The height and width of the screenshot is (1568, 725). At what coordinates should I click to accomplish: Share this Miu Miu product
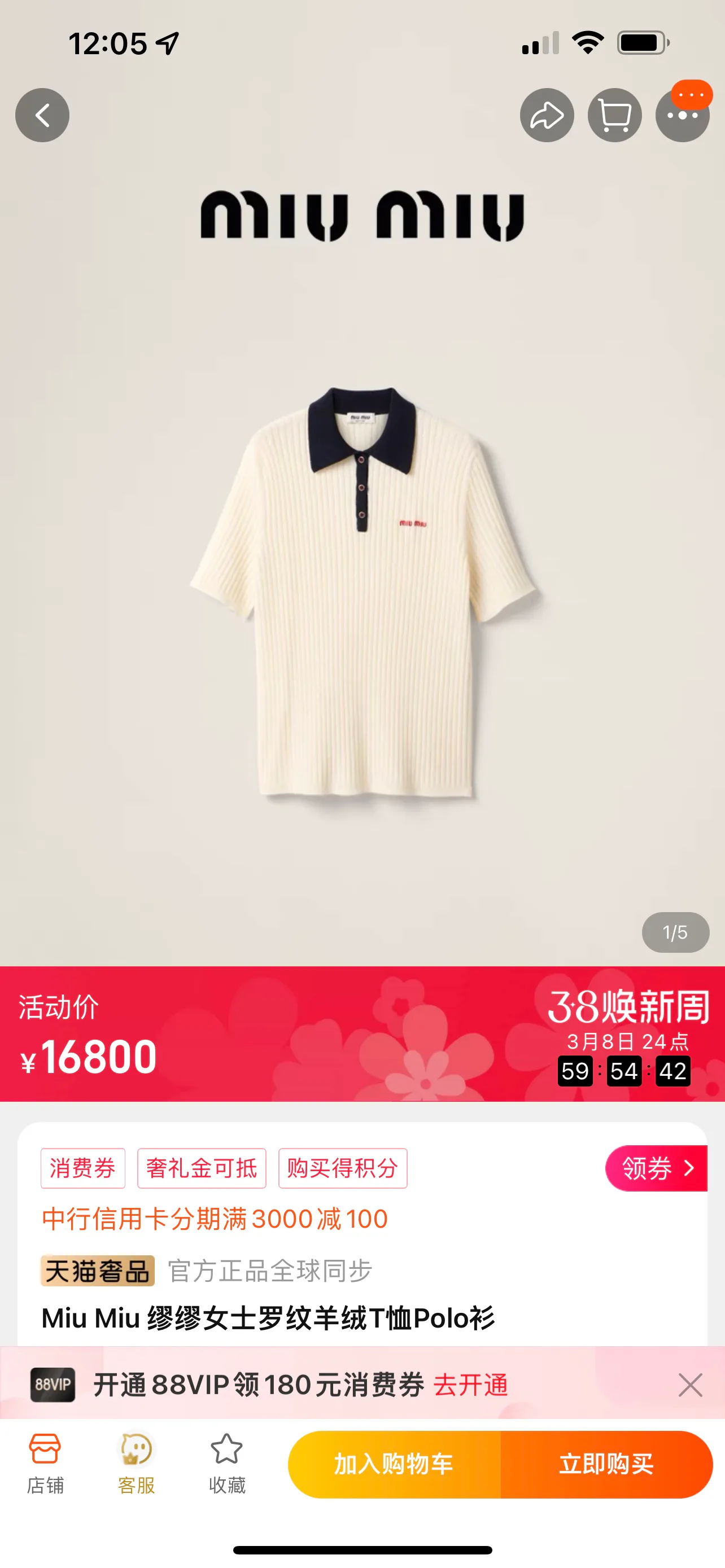pos(547,115)
